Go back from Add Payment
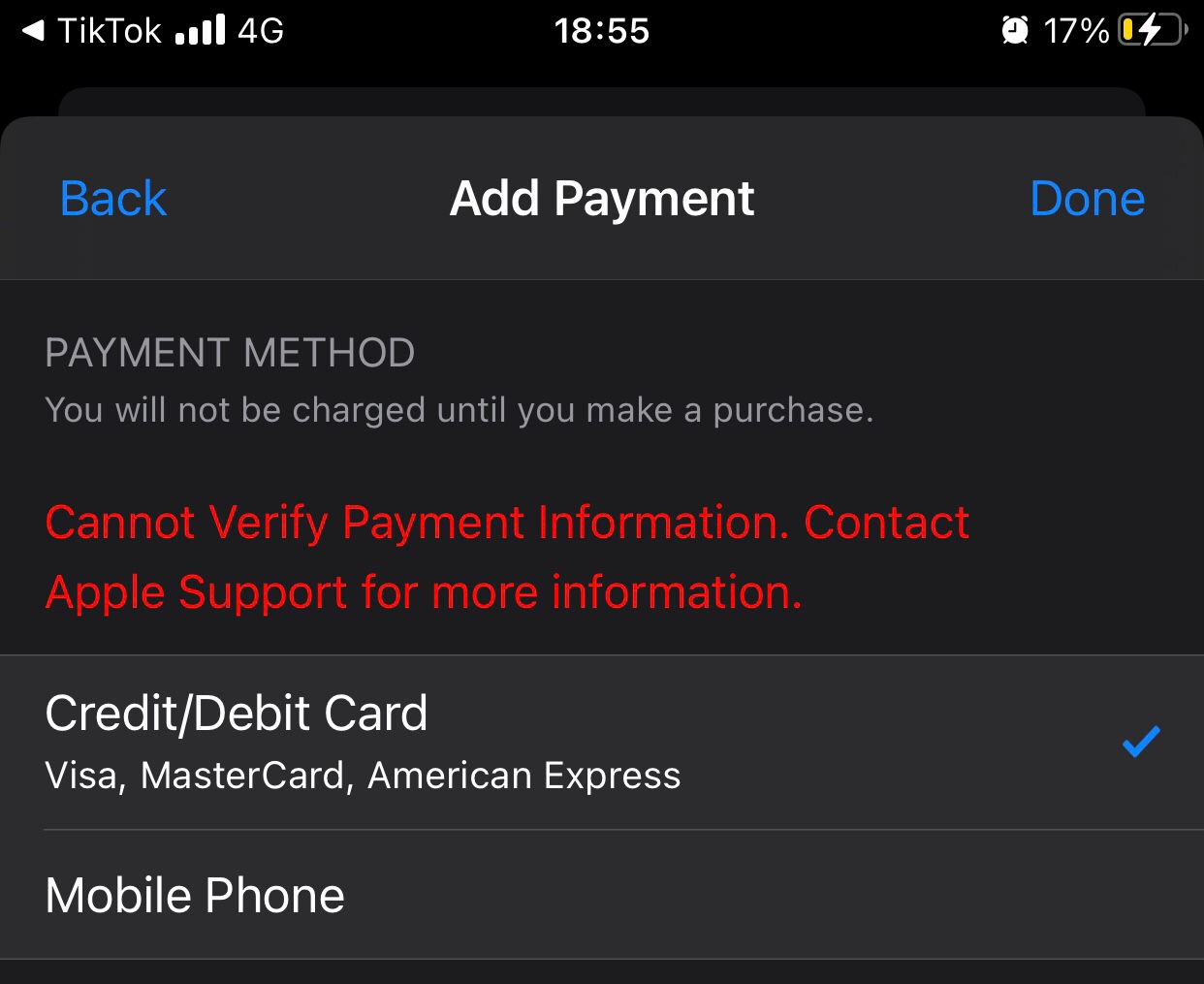The image size is (1204, 984). (113, 199)
